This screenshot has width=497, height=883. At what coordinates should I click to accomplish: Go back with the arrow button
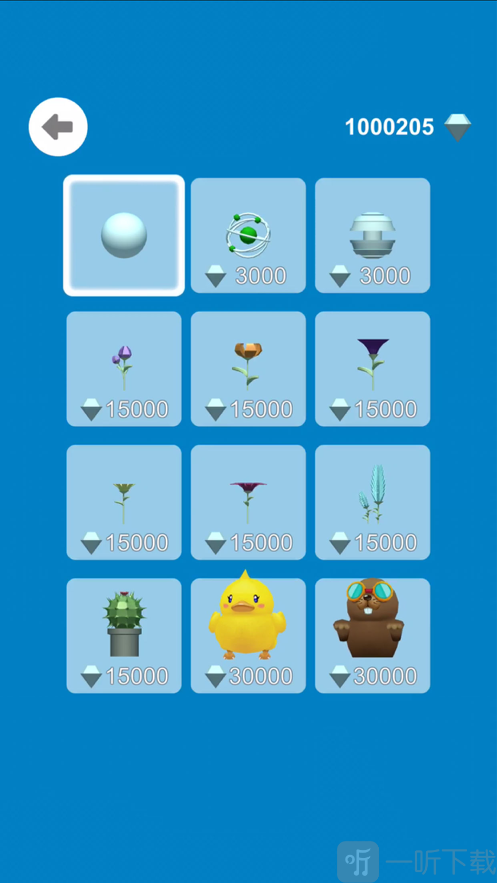point(58,127)
